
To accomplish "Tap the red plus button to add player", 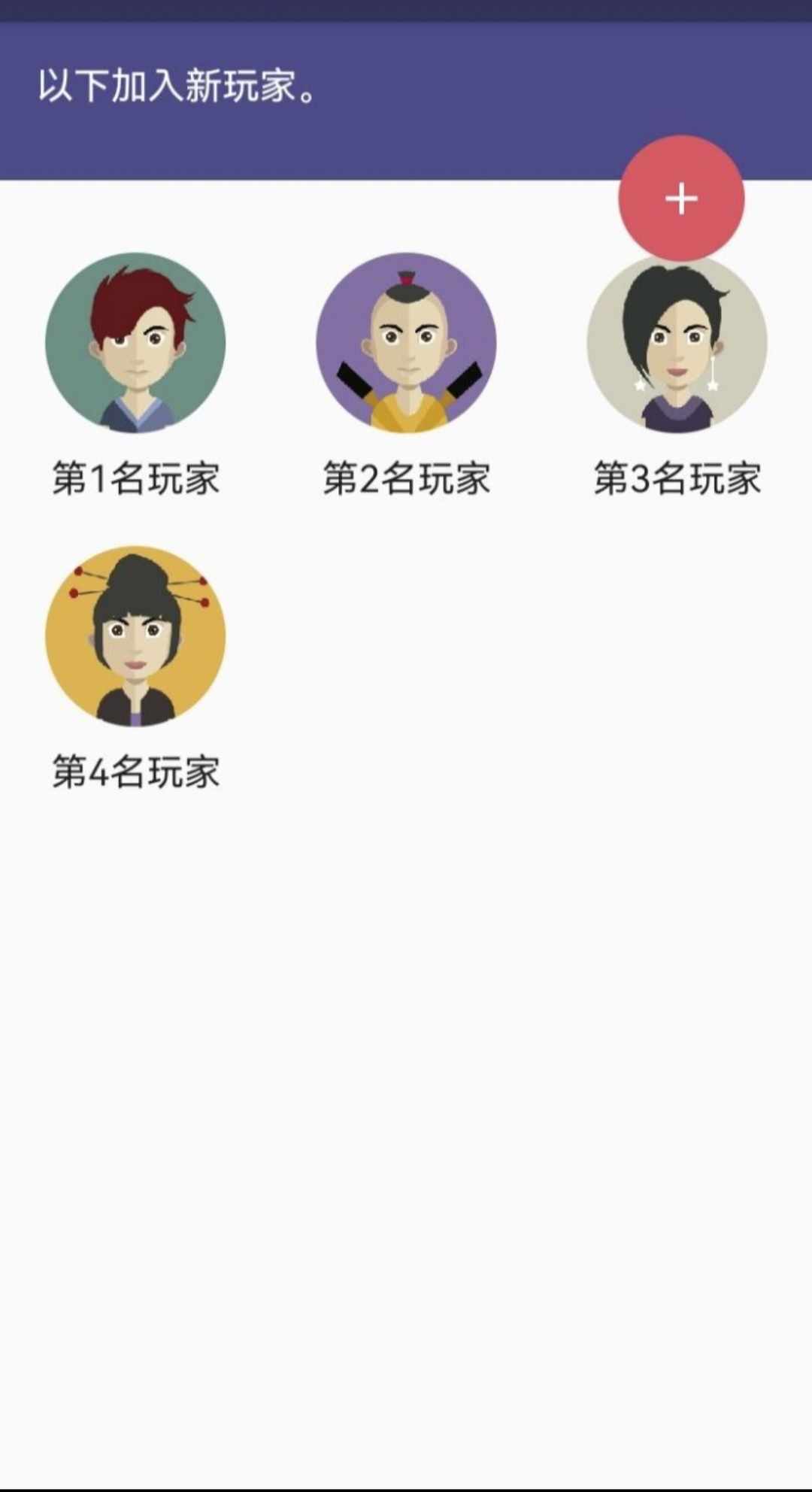I will click(x=681, y=199).
